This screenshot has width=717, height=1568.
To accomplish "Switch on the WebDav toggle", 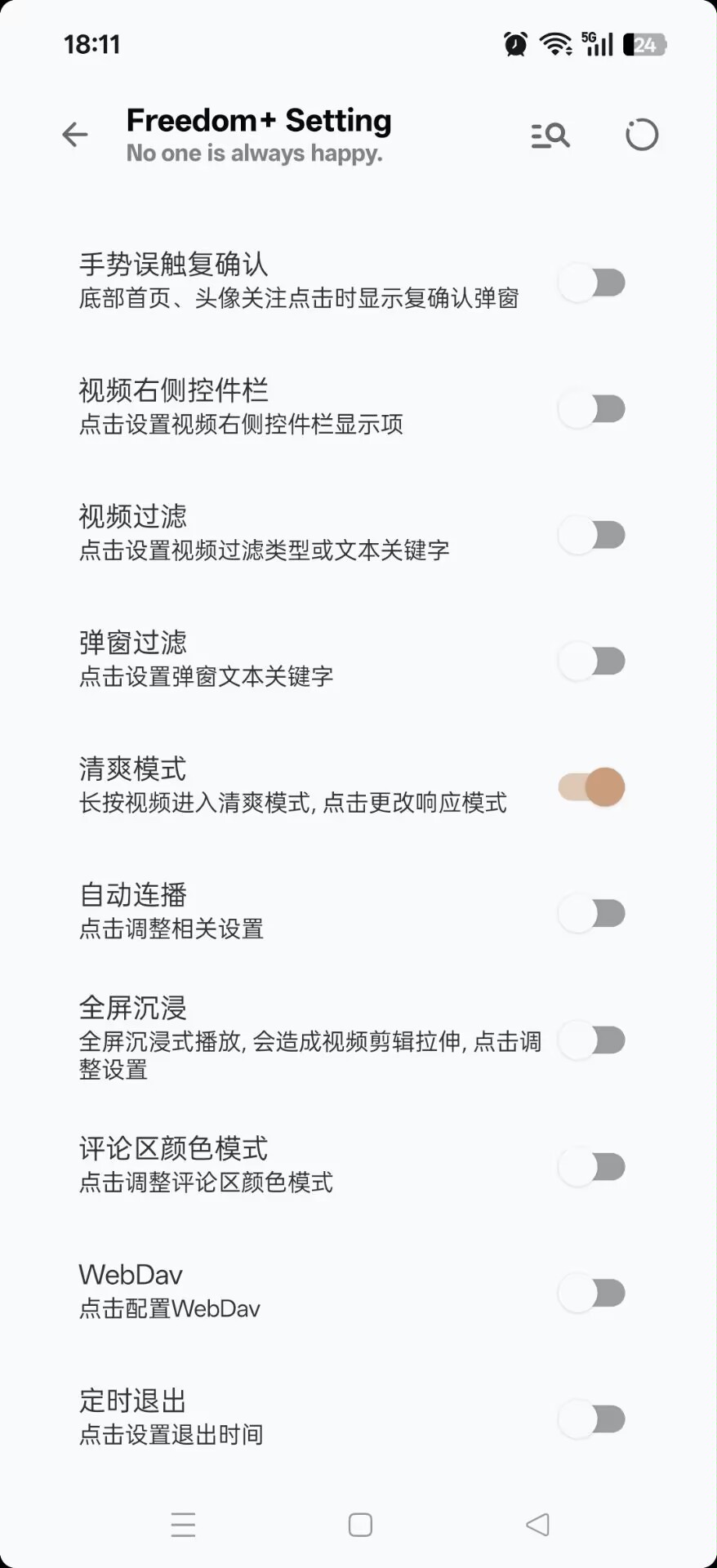I will coord(591,1293).
